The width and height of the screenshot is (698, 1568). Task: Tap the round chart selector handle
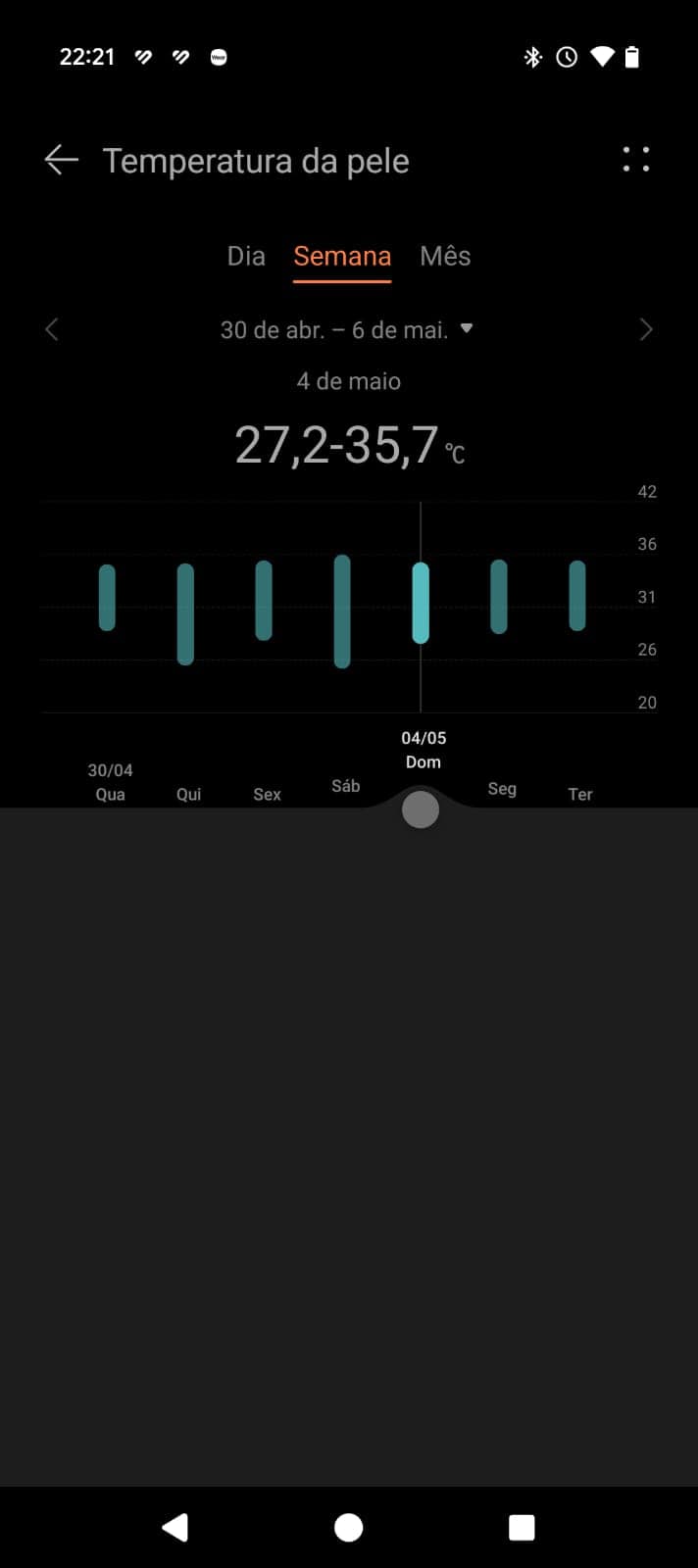421,809
